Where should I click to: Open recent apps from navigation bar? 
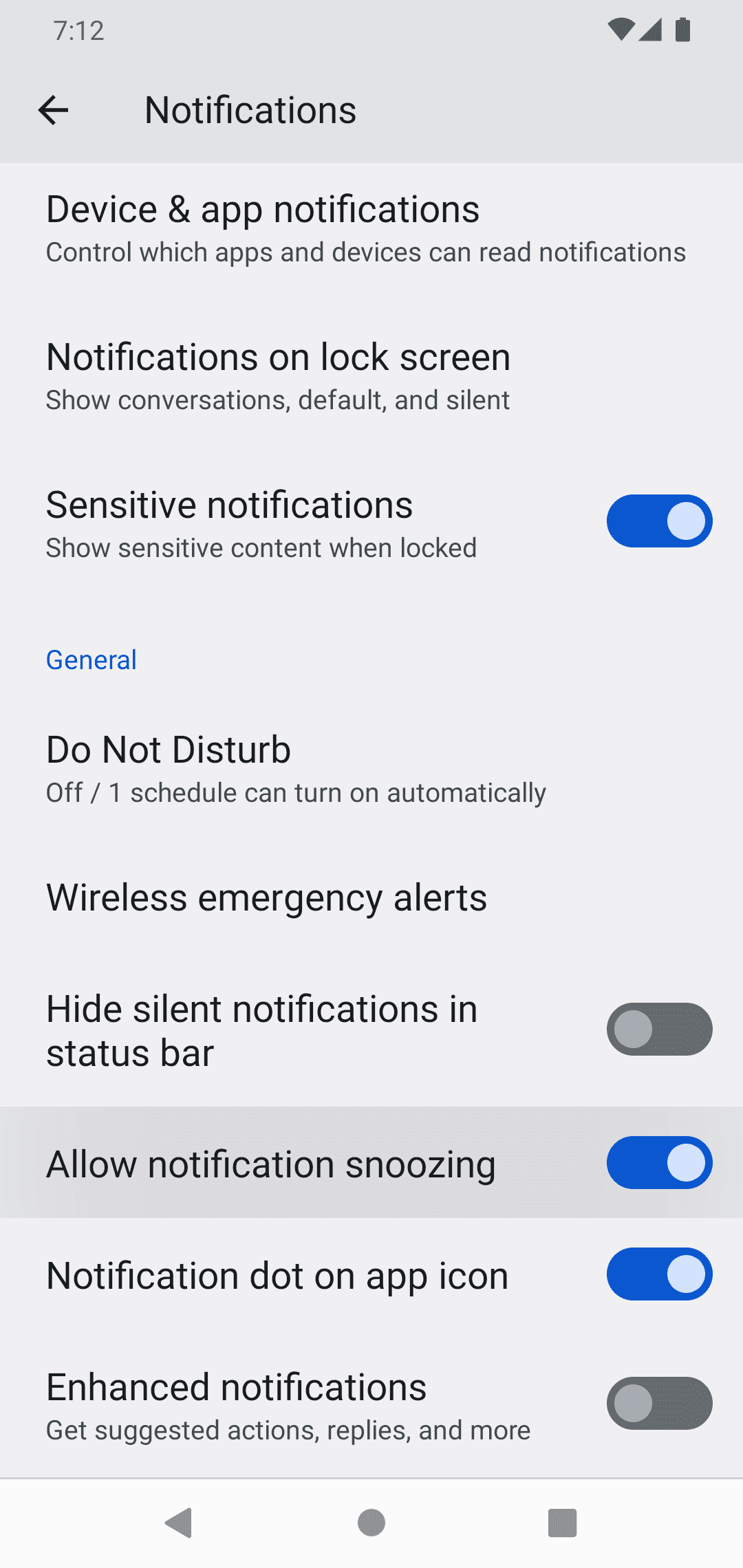click(562, 1523)
